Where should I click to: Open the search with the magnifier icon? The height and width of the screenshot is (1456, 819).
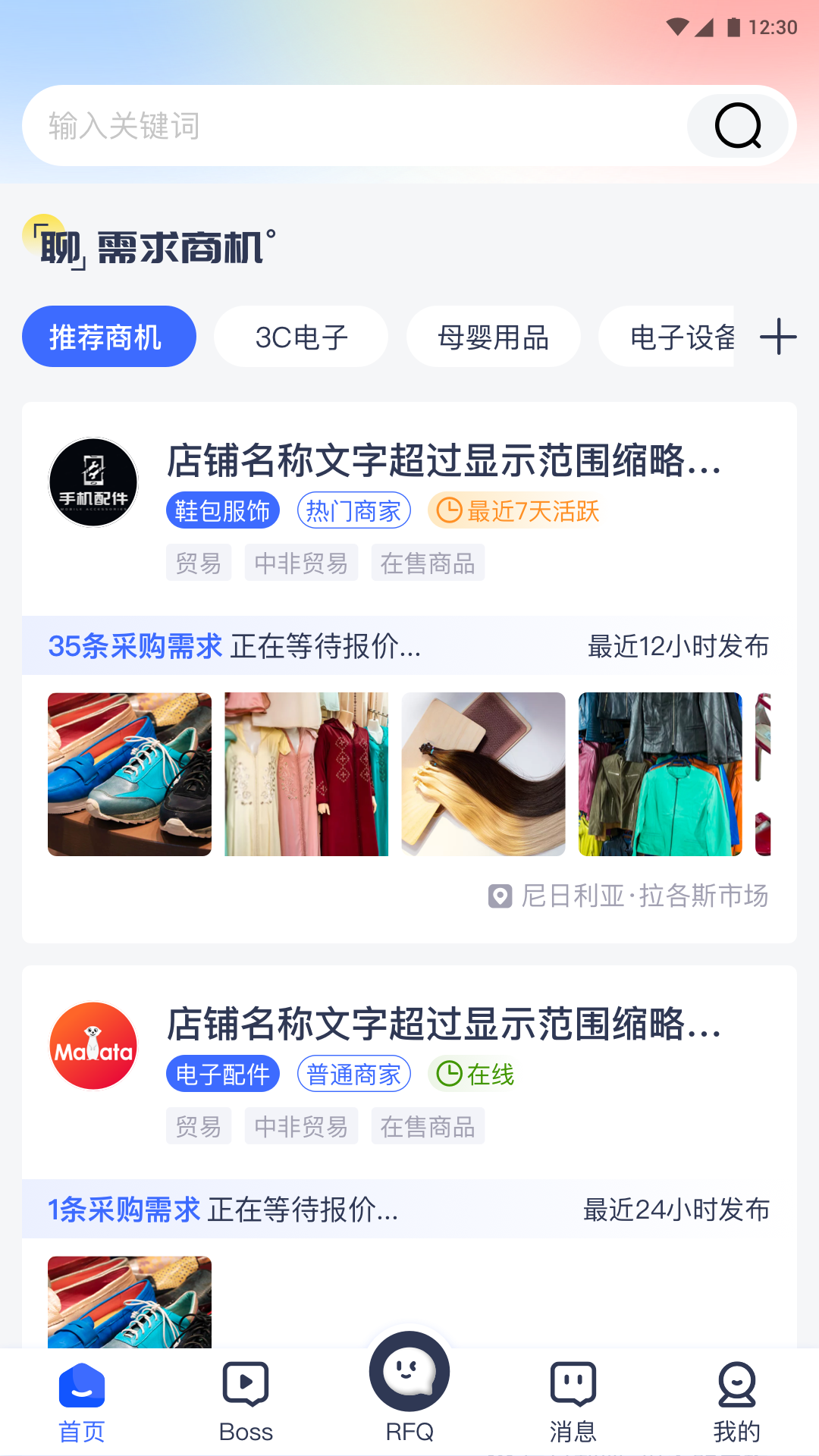tap(737, 125)
